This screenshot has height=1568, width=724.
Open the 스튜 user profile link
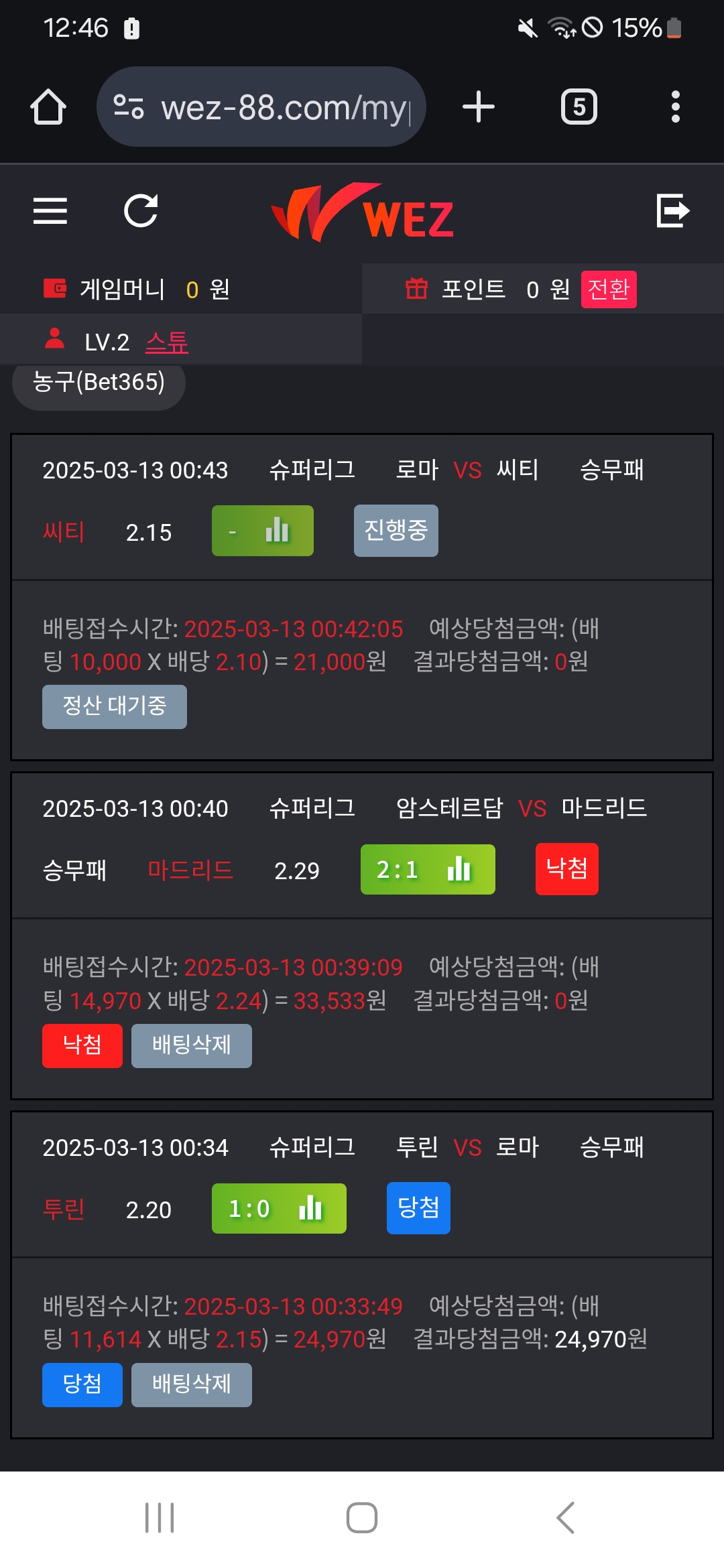pyautogui.click(x=167, y=342)
